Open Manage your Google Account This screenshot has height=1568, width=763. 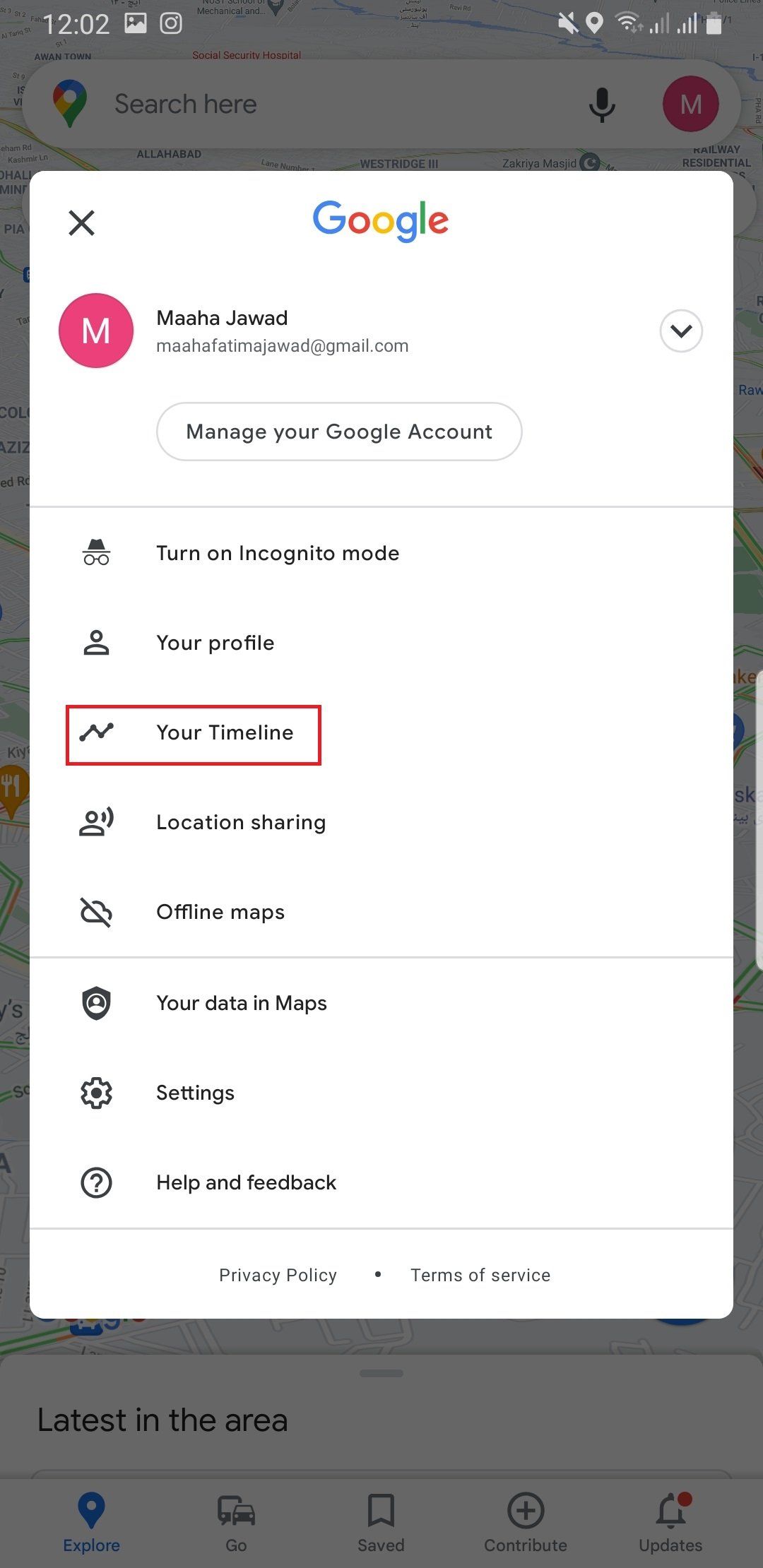click(x=339, y=432)
